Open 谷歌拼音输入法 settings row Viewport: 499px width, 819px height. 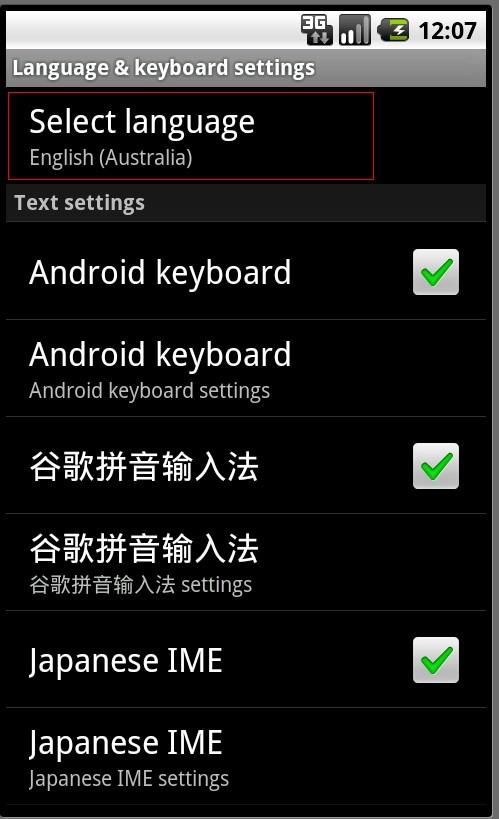coord(246,563)
